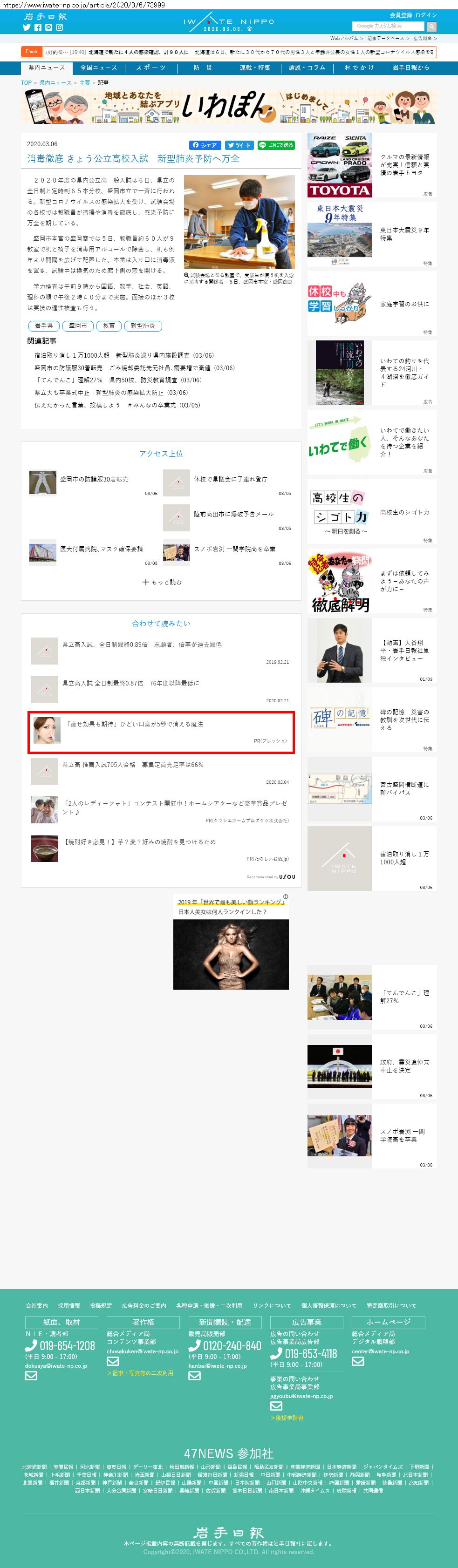
Task: Switch to the スポーツ tab
Action: pos(150,68)
